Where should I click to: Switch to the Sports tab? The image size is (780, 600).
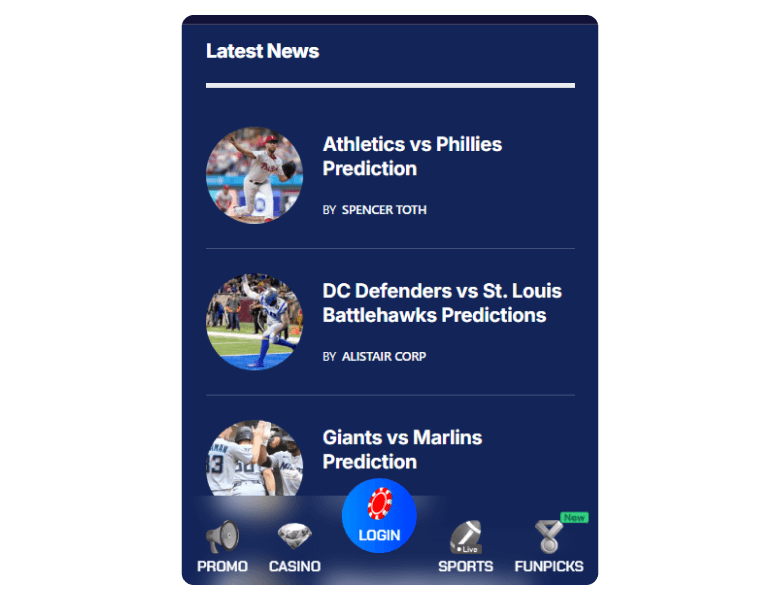pyautogui.click(x=465, y=548)
